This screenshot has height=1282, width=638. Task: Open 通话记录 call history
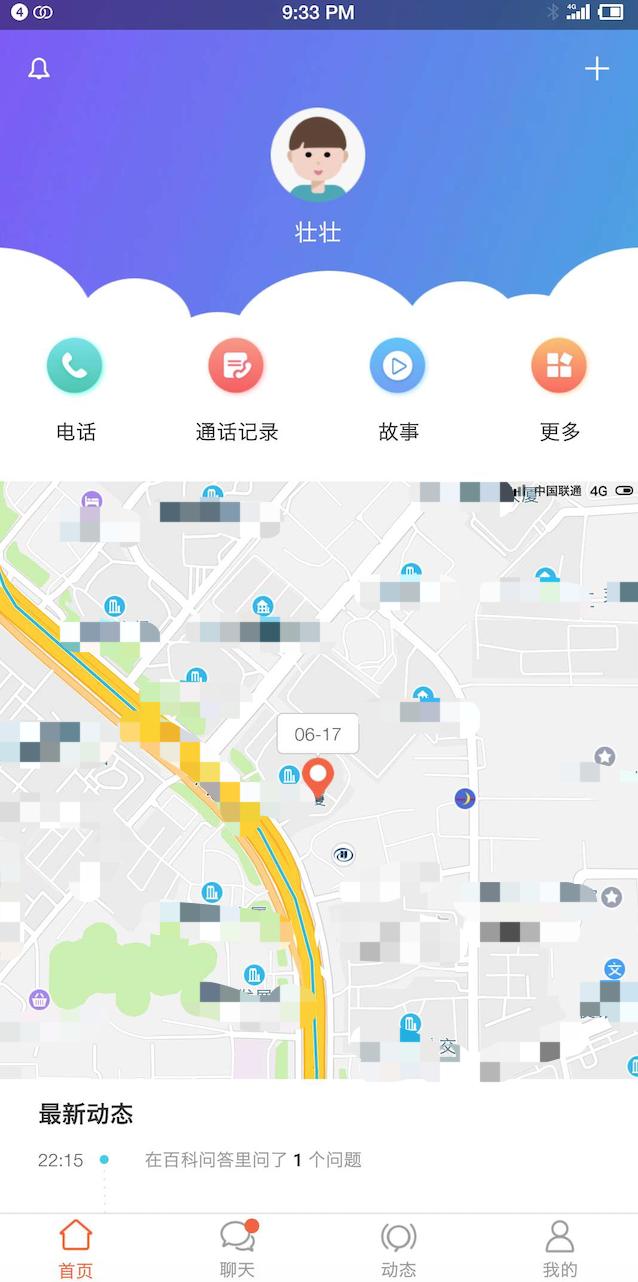[236, 366]
